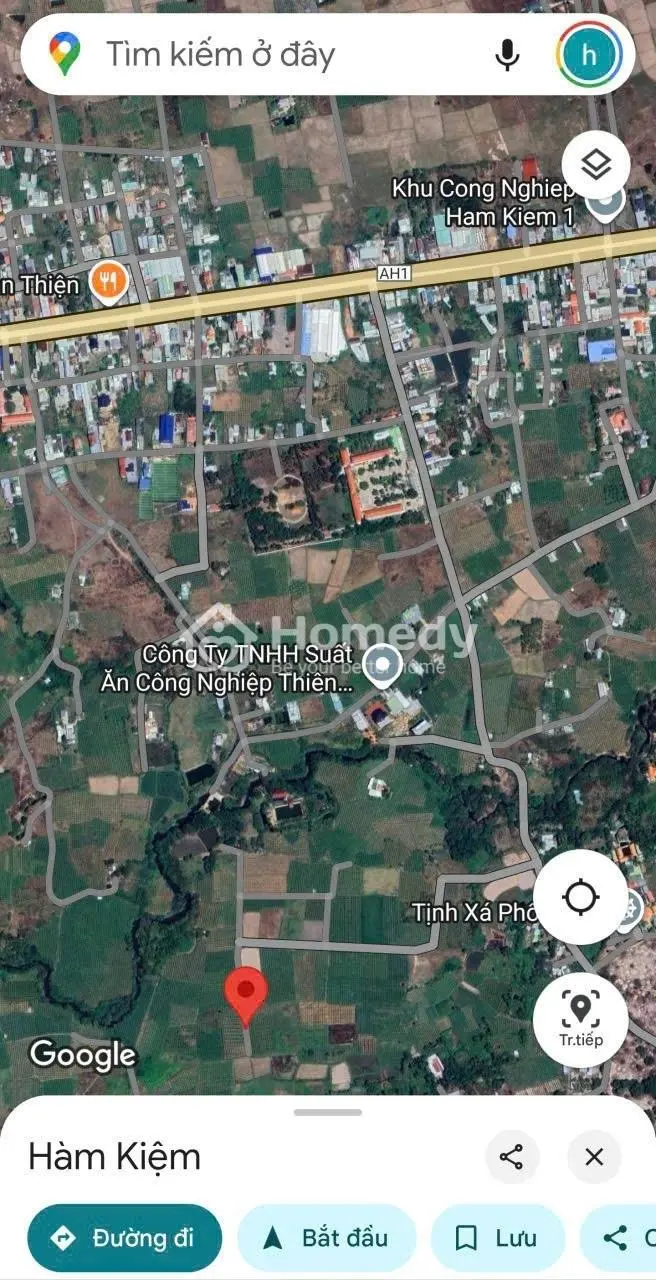This screenshot has height=1280, width=656.
Task: Start voice search with the microphone
Action: click(508, 55)
